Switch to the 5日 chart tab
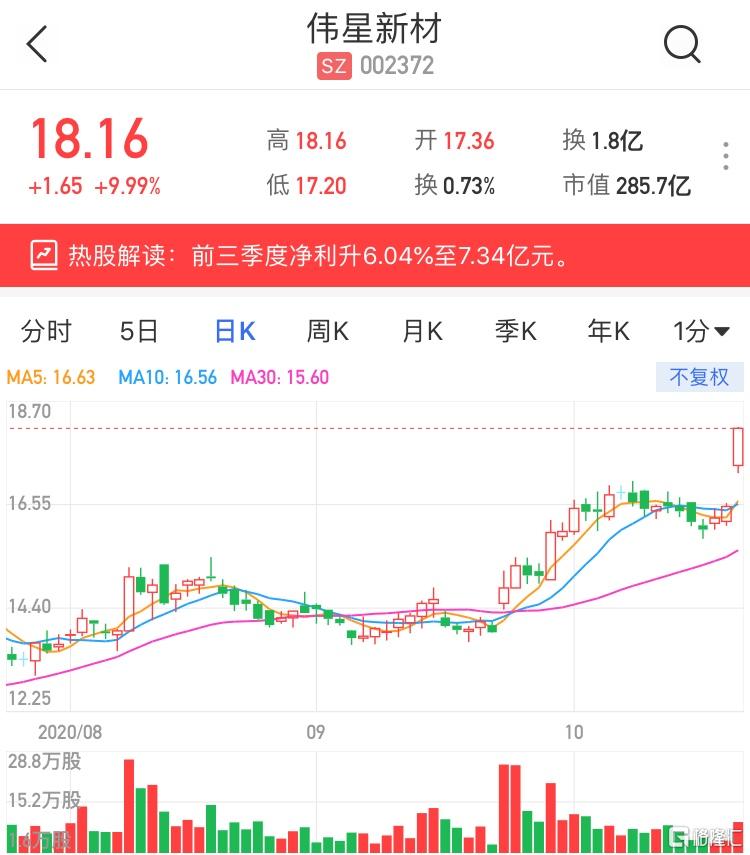 (139, 331)
